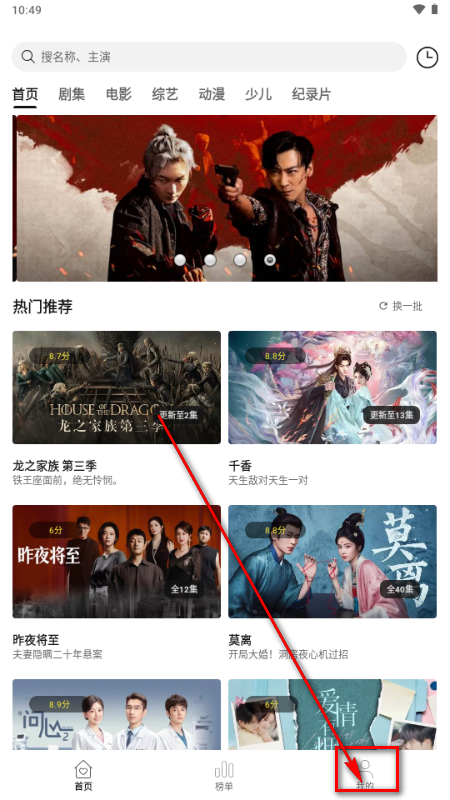
Task: Open the 动漫 tab
Action: click(212, 94)
